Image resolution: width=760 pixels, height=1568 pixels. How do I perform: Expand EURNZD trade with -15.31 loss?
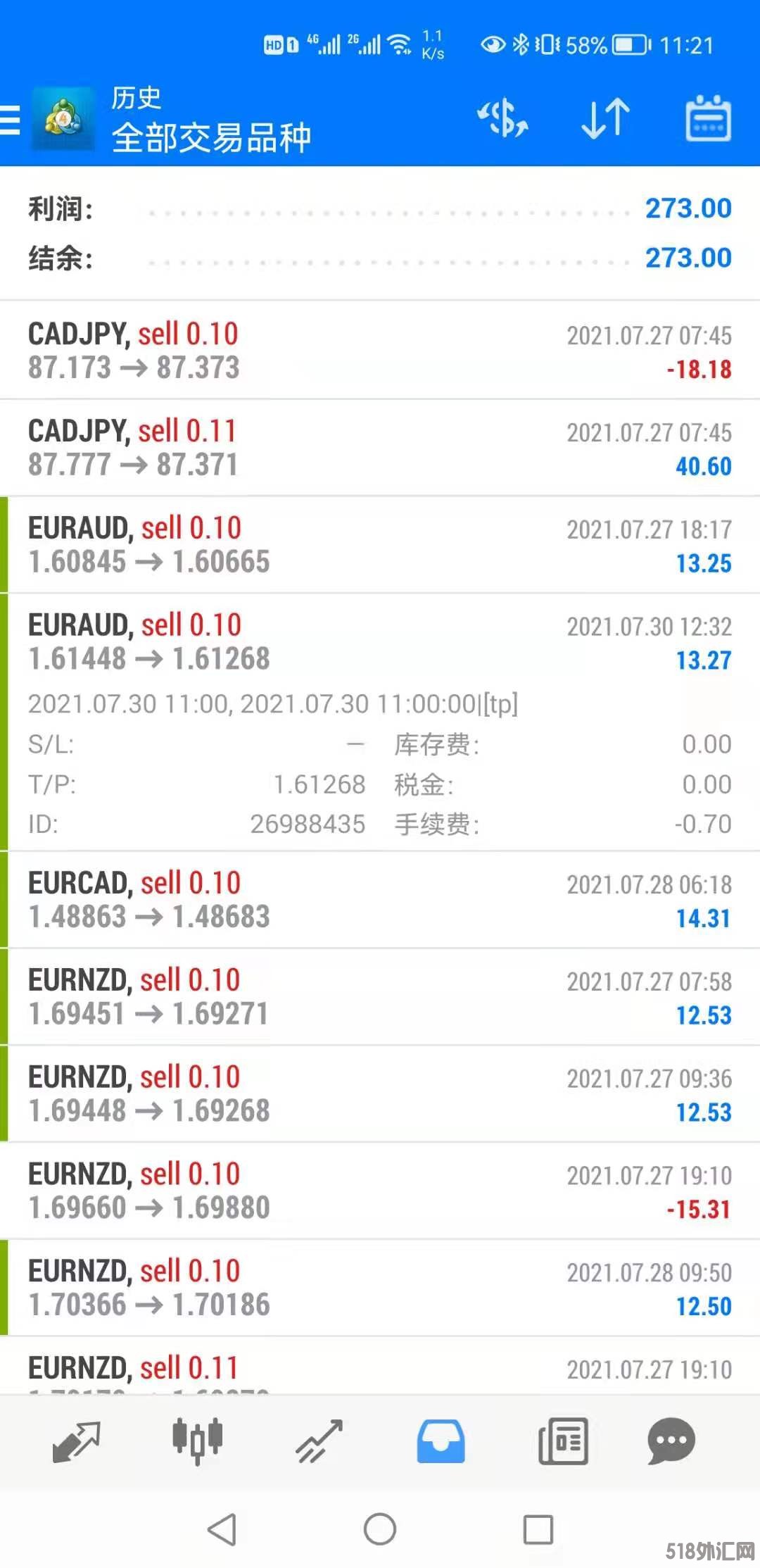[x=380, y=1191]
